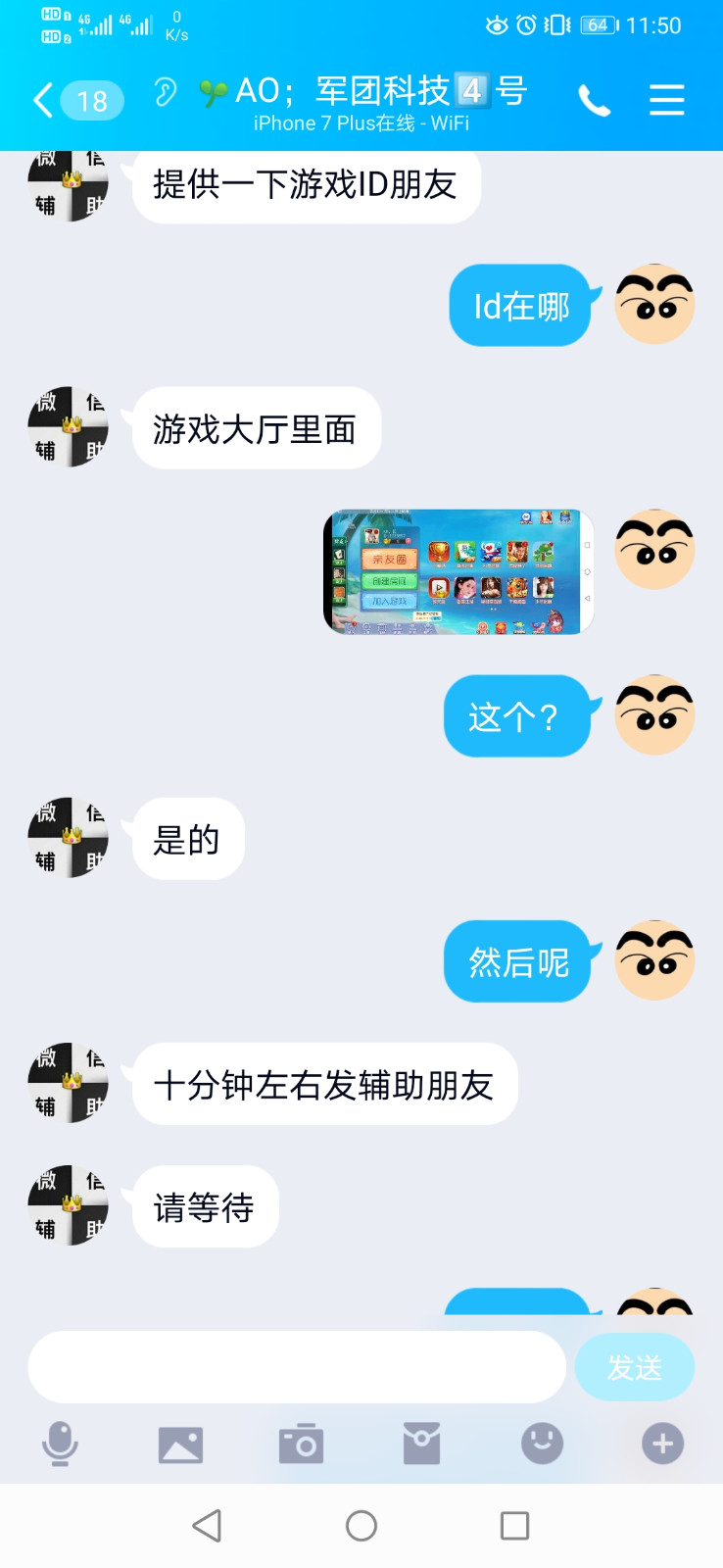The height and width of the screenshot is (1568, 723).
Task: Start a voice call with this contact
Action: click(594, 100)
